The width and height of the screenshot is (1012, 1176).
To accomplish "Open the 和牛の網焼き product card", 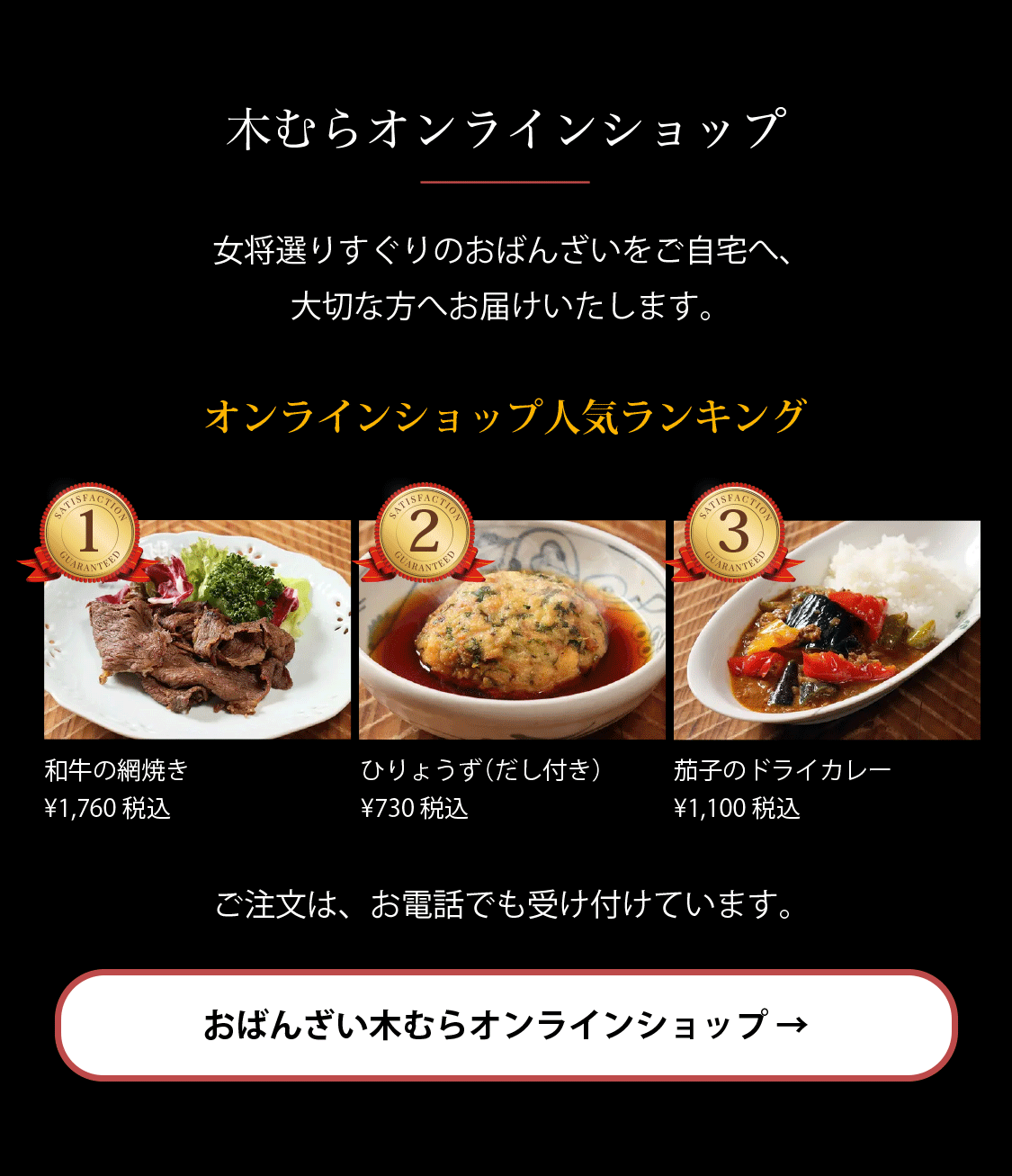I will coord(197,630).
